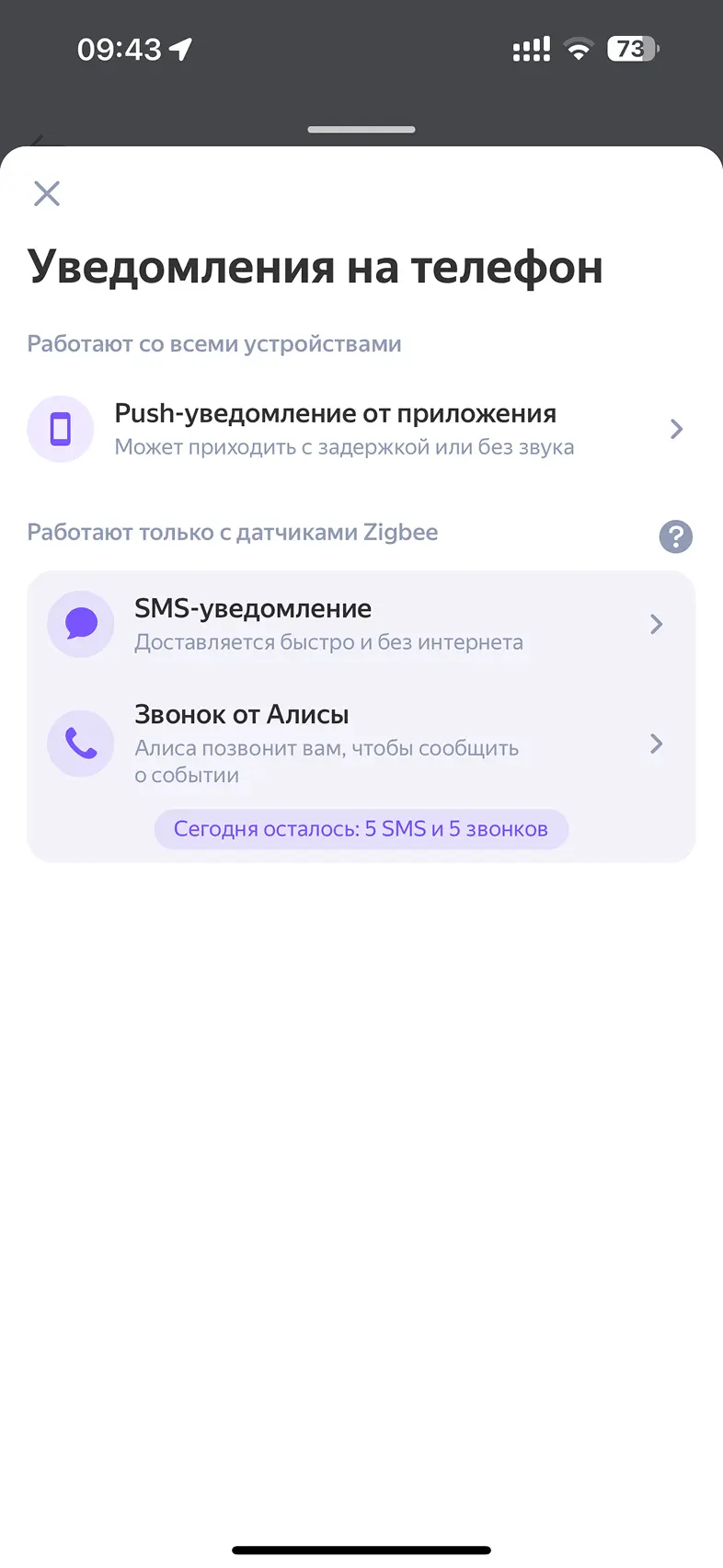723x1568 pixels.
Task: Choose Звонок от Алисы option
Action: 359,744
